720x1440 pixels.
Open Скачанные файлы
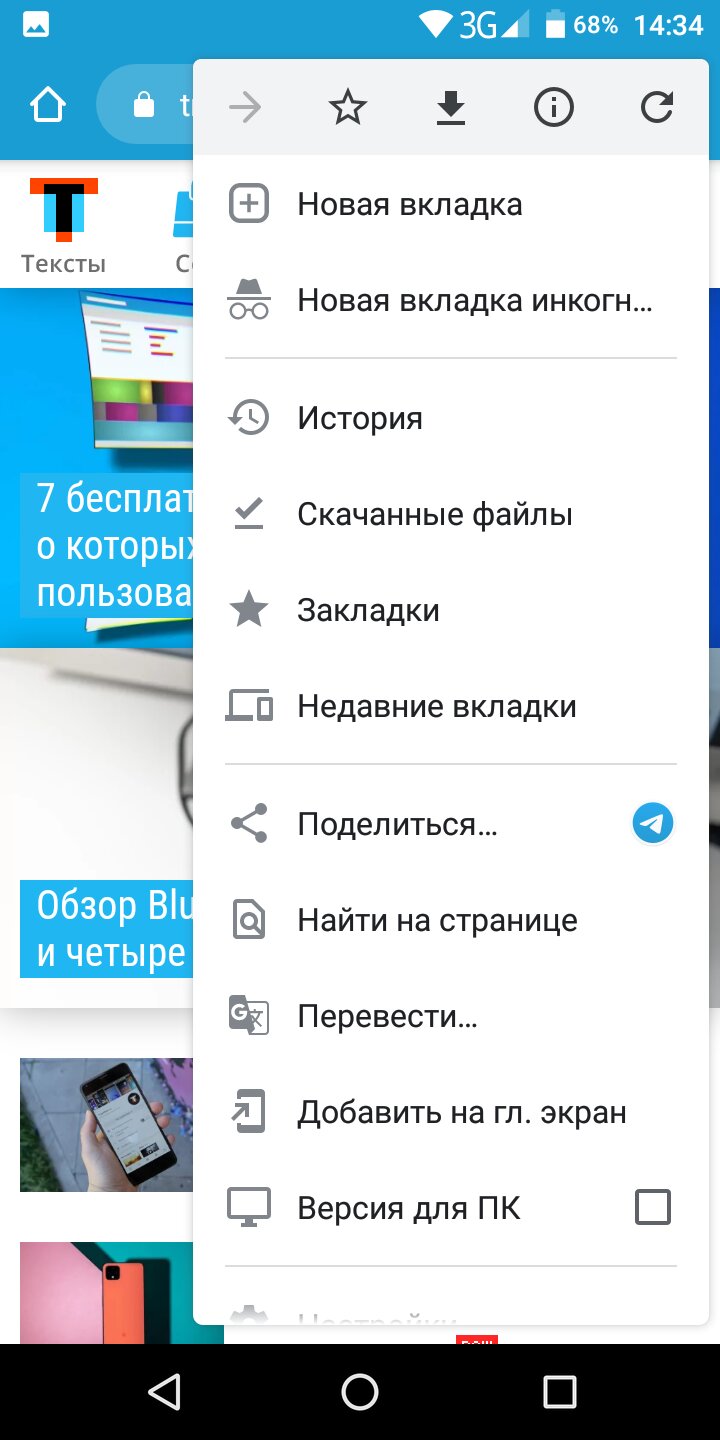pos(451,515)
